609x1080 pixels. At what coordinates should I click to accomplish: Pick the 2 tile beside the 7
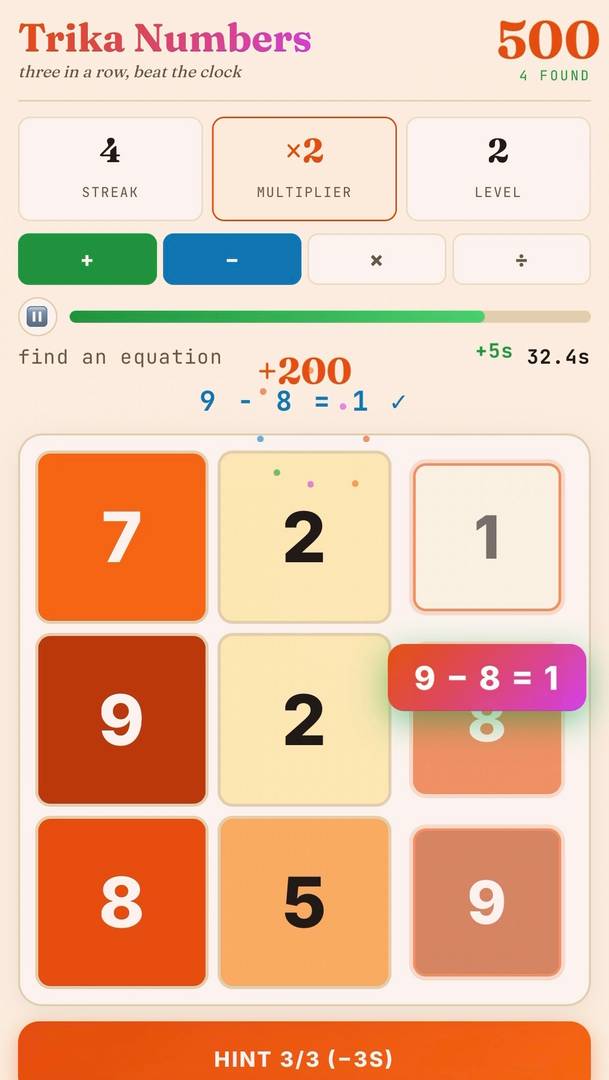click(304, 537)
